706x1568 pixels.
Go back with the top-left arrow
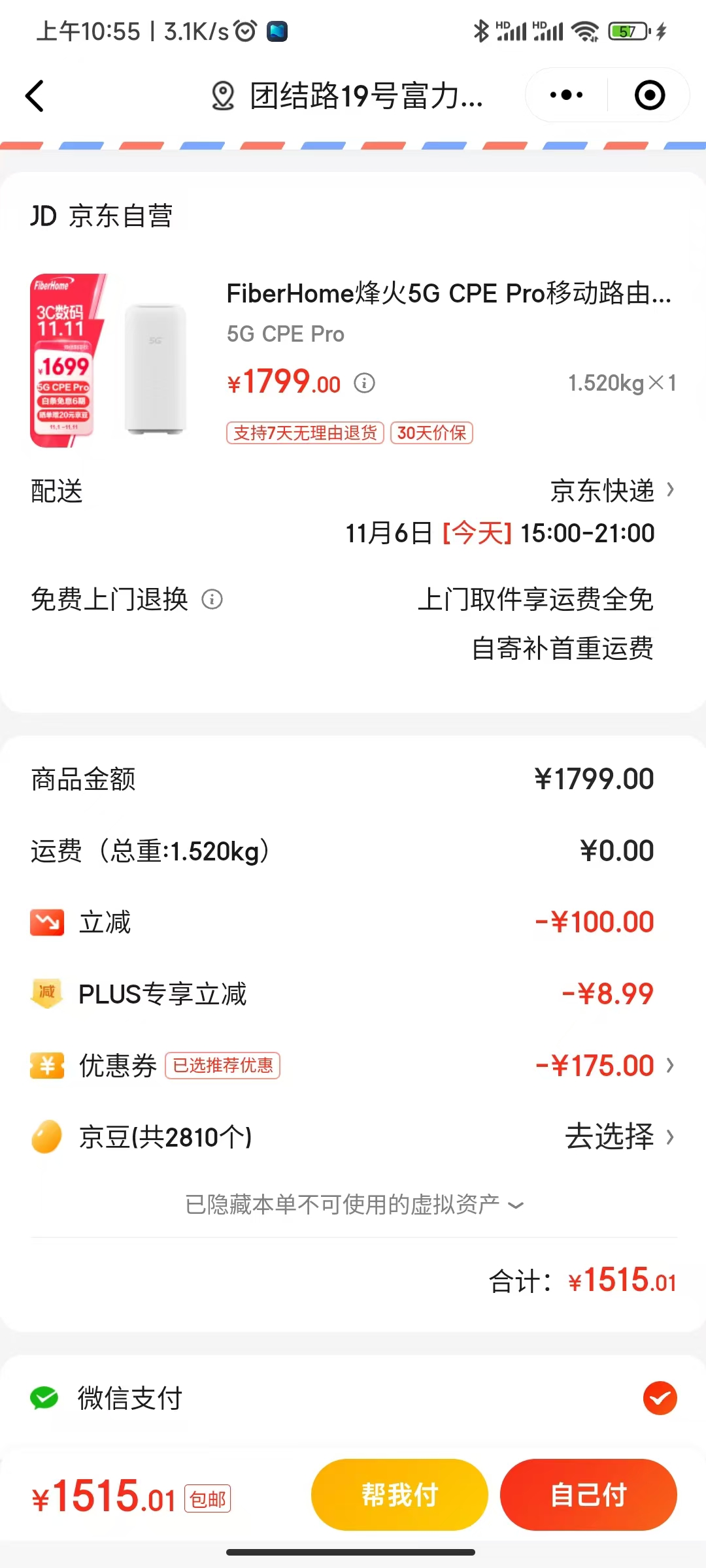pyautogui.click(x=35, y=96)
